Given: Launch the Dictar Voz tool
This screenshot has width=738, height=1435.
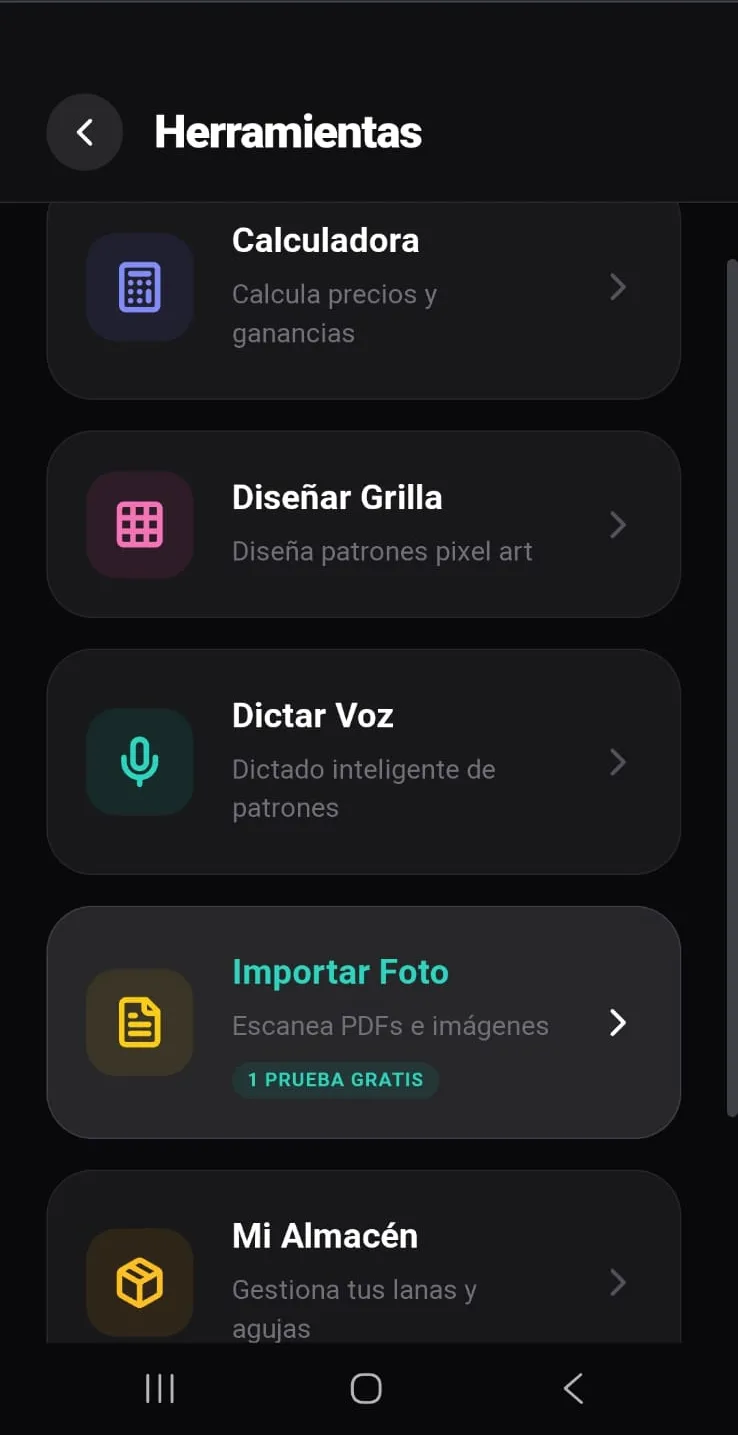Looking at the screenshot, I should [363, 761].
